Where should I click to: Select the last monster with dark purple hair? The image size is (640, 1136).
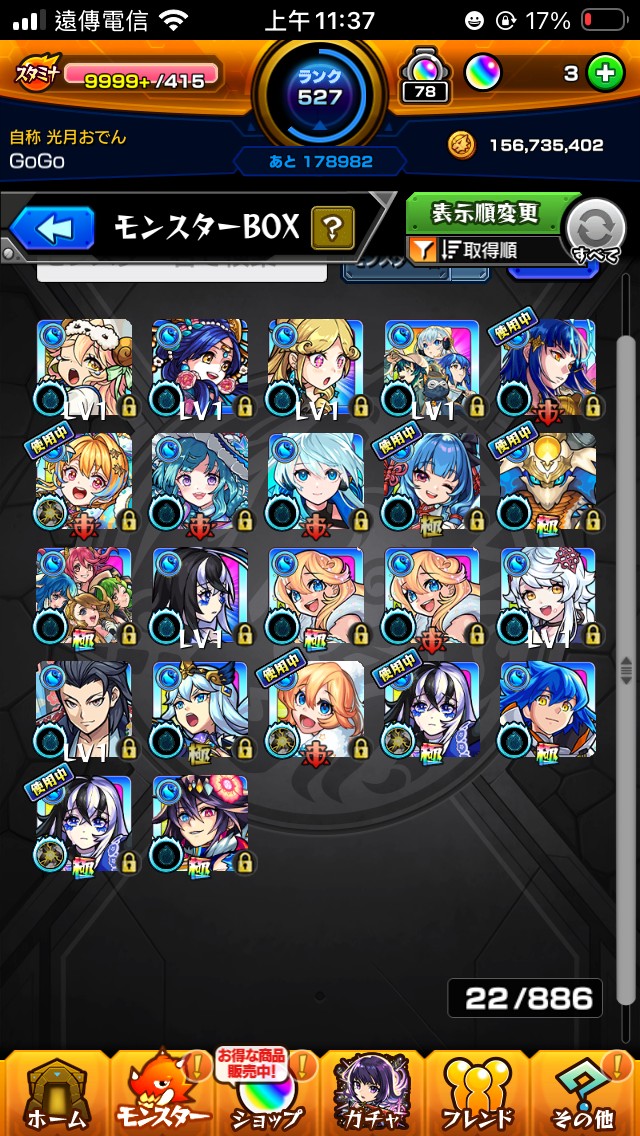[200, 824]
